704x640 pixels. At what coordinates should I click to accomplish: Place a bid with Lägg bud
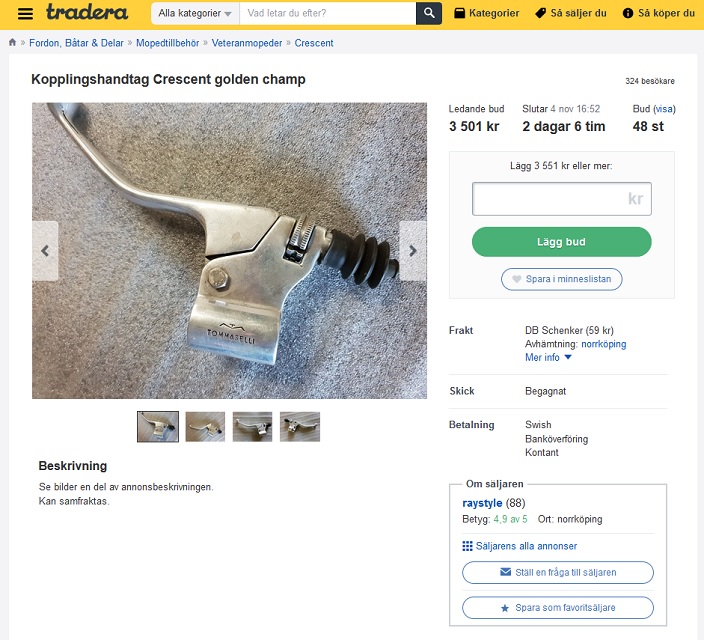(561, 242)
